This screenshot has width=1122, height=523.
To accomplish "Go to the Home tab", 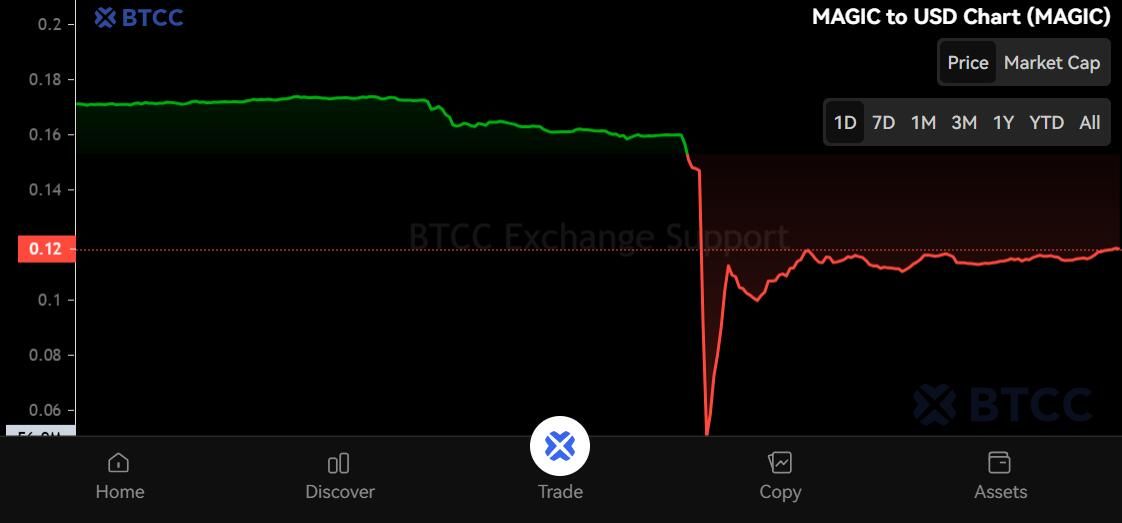I will point(119,476).
